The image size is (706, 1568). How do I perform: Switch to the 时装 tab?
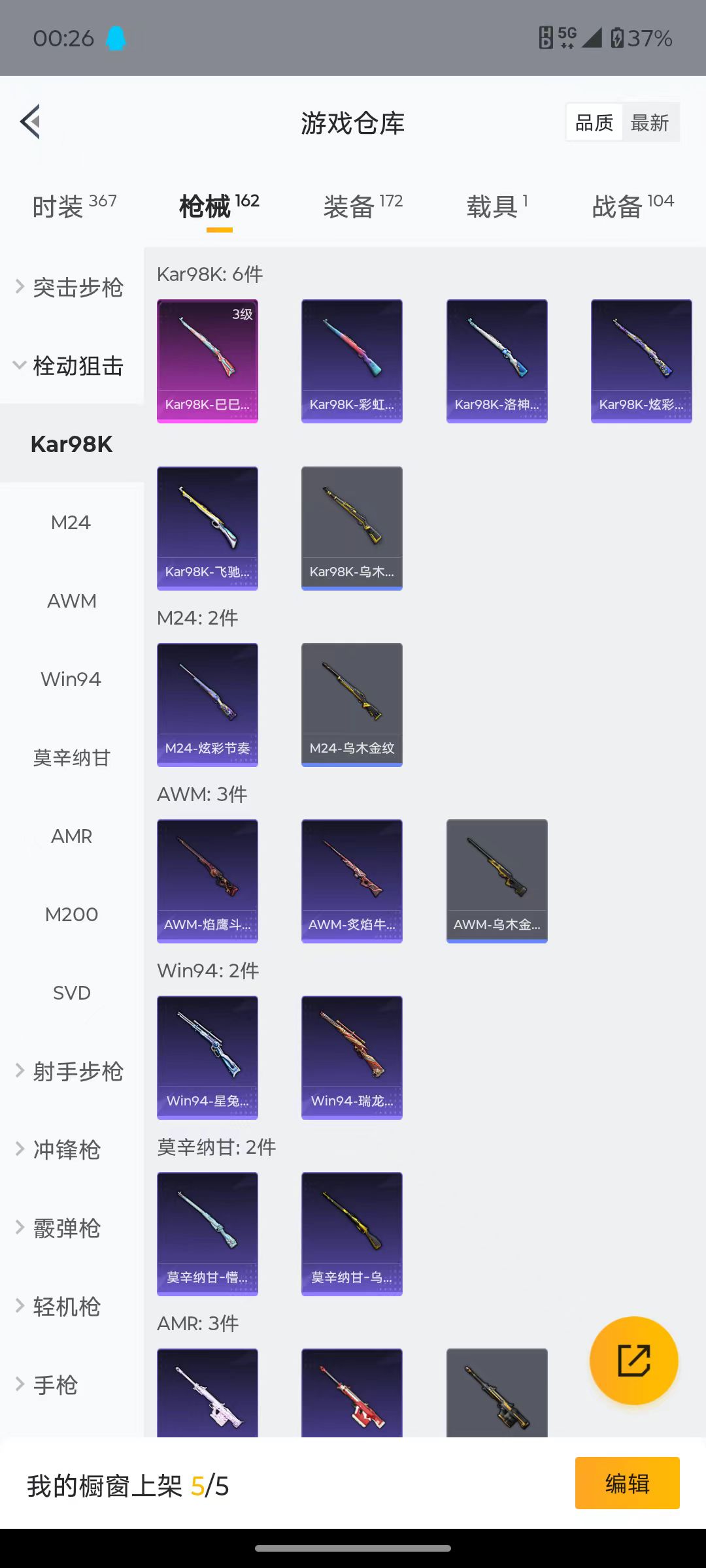tap(74, 206)
